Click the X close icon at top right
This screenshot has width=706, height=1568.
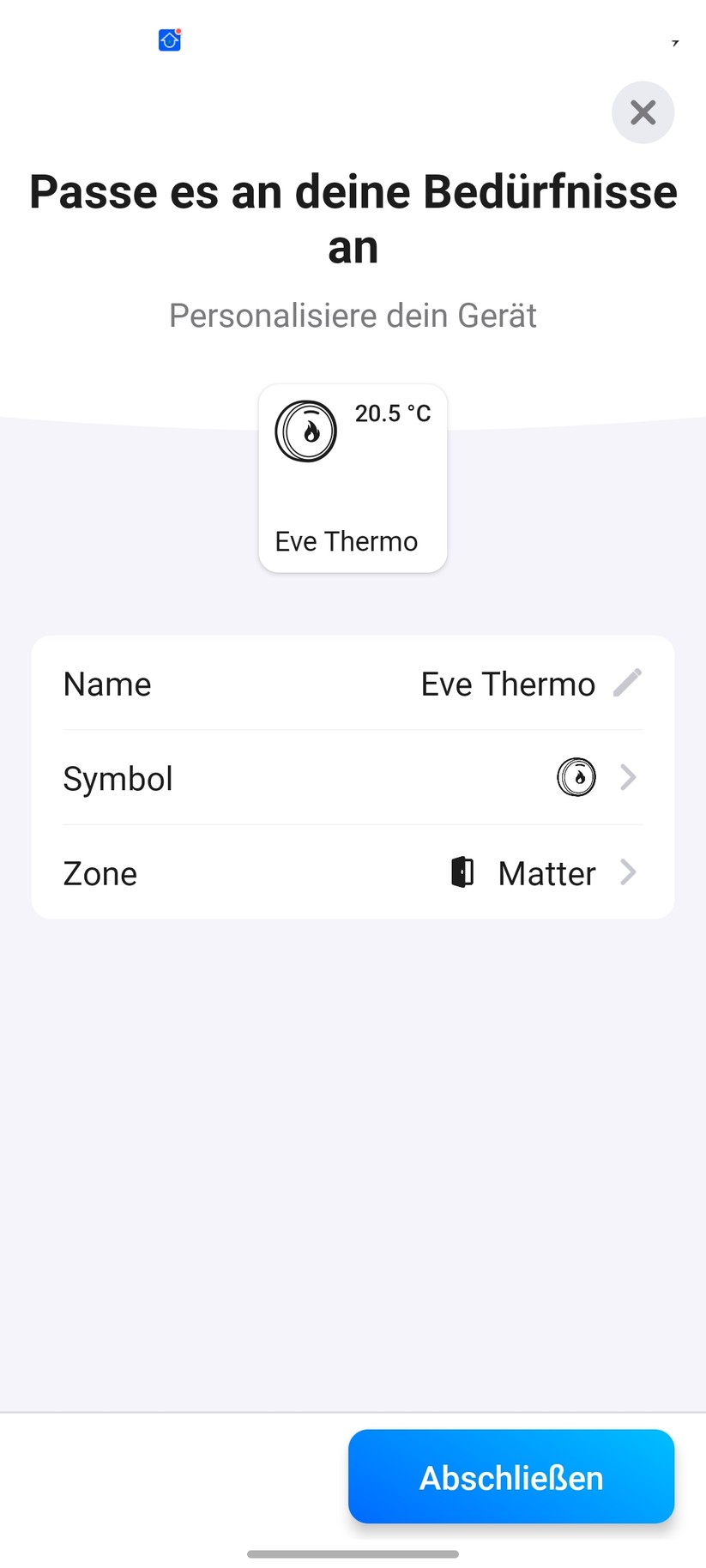tap(643, 112)
